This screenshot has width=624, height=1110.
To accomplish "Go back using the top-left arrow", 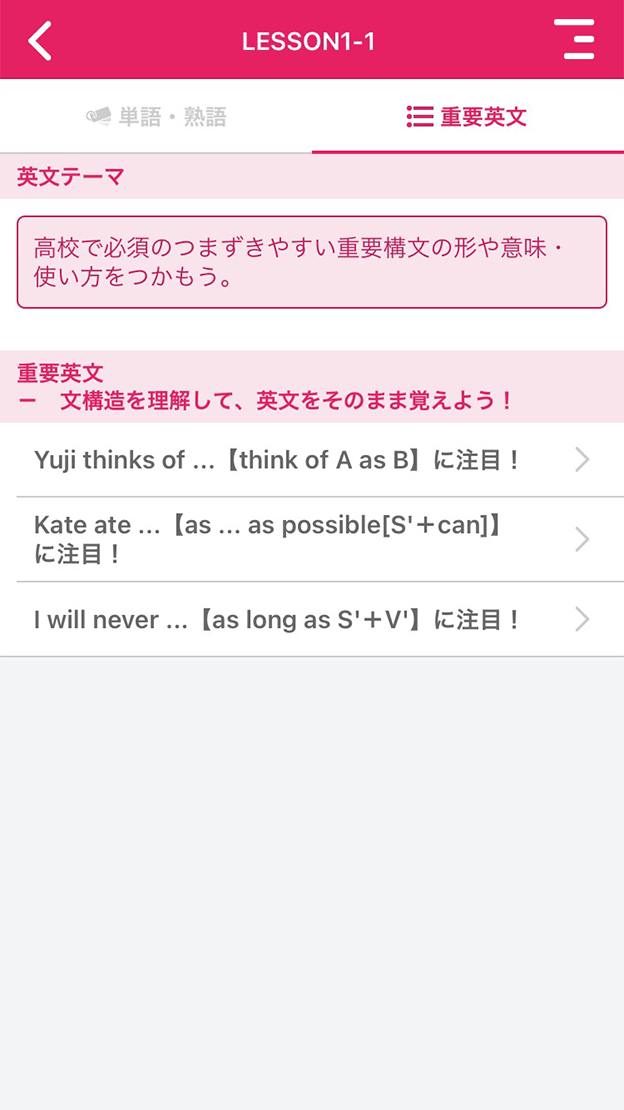I will pos(40,40).
